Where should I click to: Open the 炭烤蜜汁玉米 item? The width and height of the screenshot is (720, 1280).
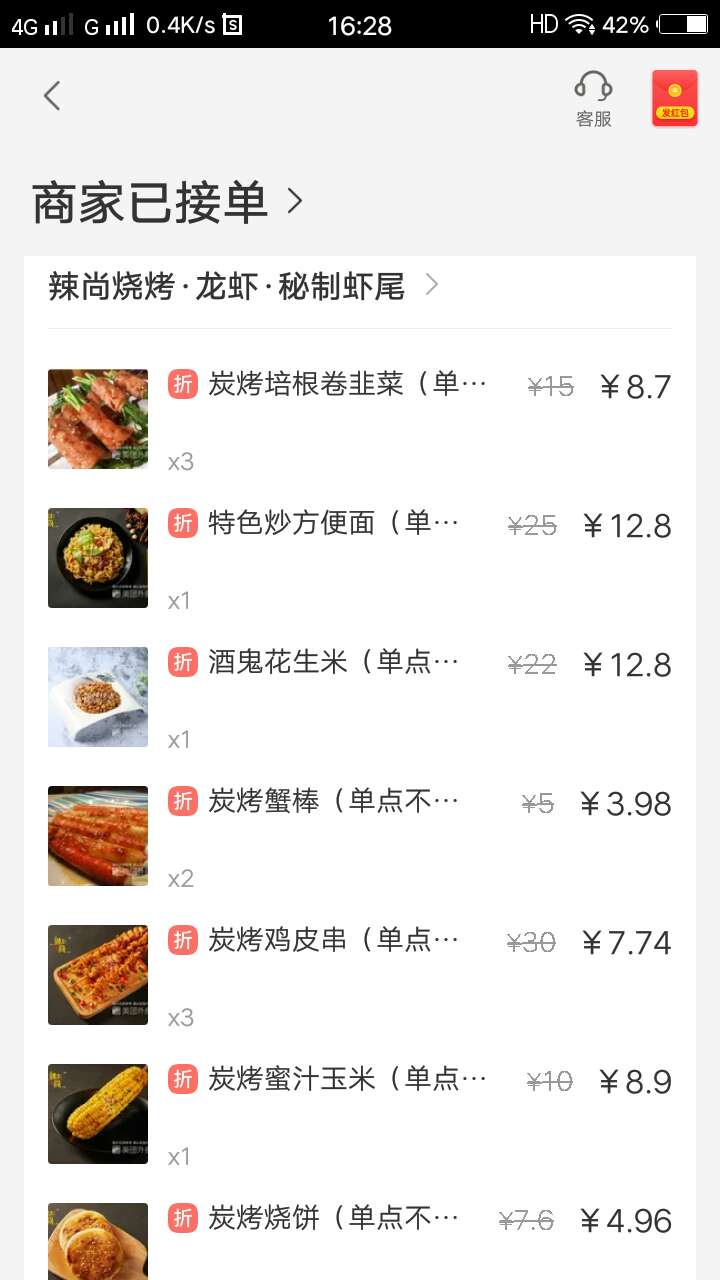coord(360,1114)
